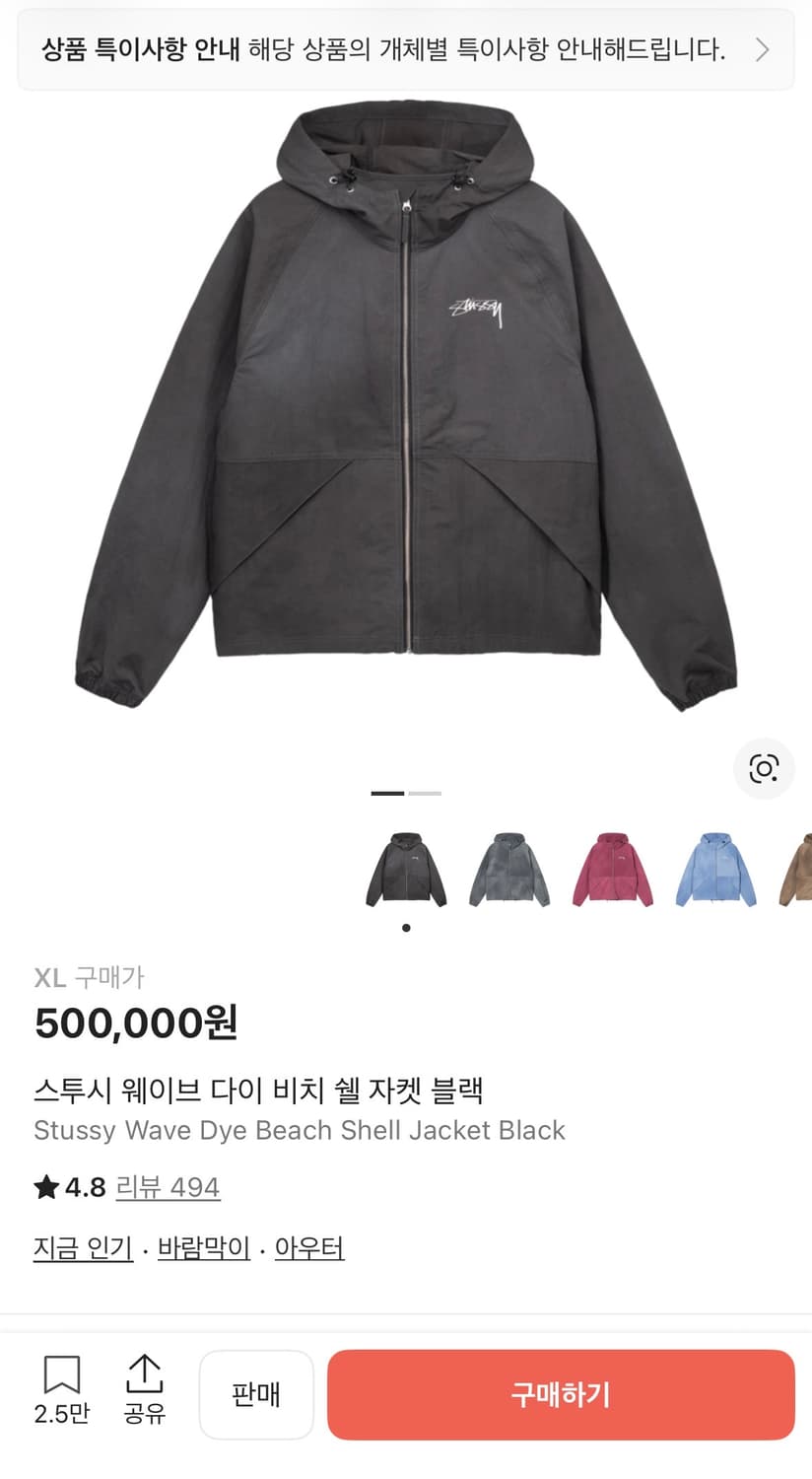The width and height of the screenshot is (812, 1479).
Task: Open sharing options via the 공유 icon
Action: pos(146,1373)
